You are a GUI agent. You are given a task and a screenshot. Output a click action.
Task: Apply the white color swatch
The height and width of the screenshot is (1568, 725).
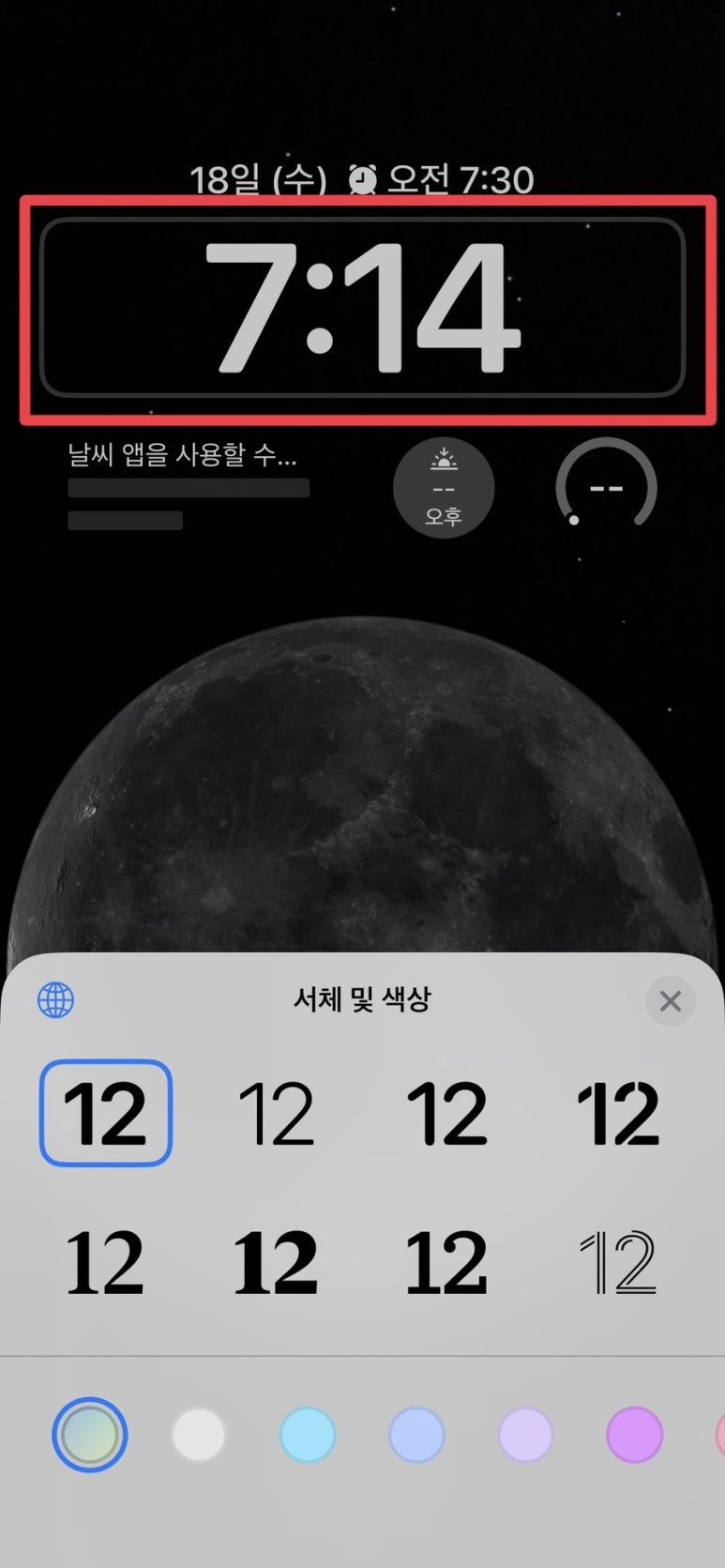tap(199, 1435)
